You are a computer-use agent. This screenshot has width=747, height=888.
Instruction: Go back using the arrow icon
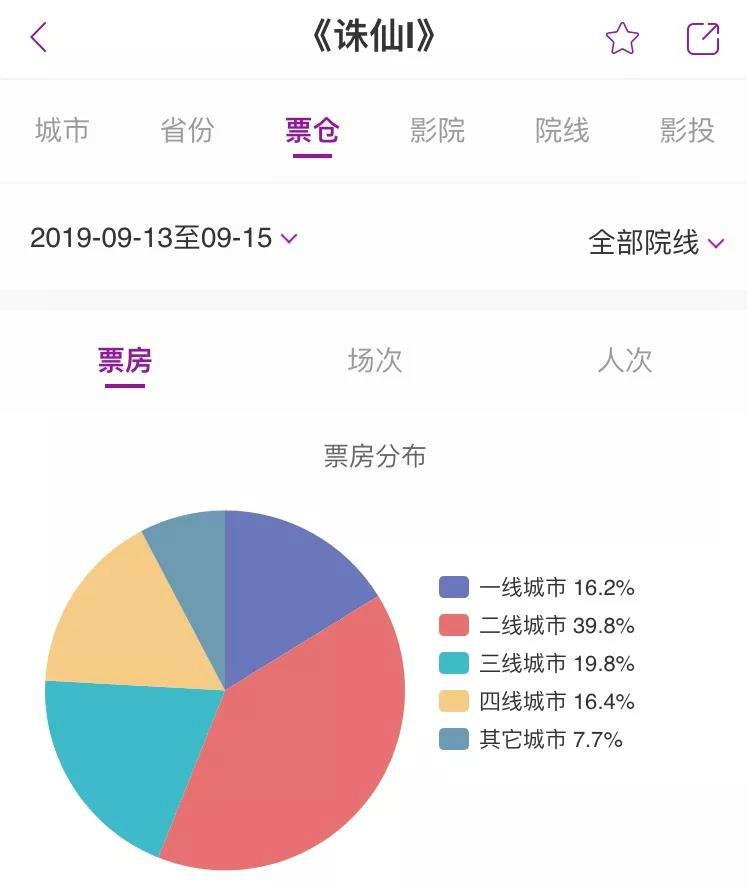pyautogui.click(x=39, y=38)
